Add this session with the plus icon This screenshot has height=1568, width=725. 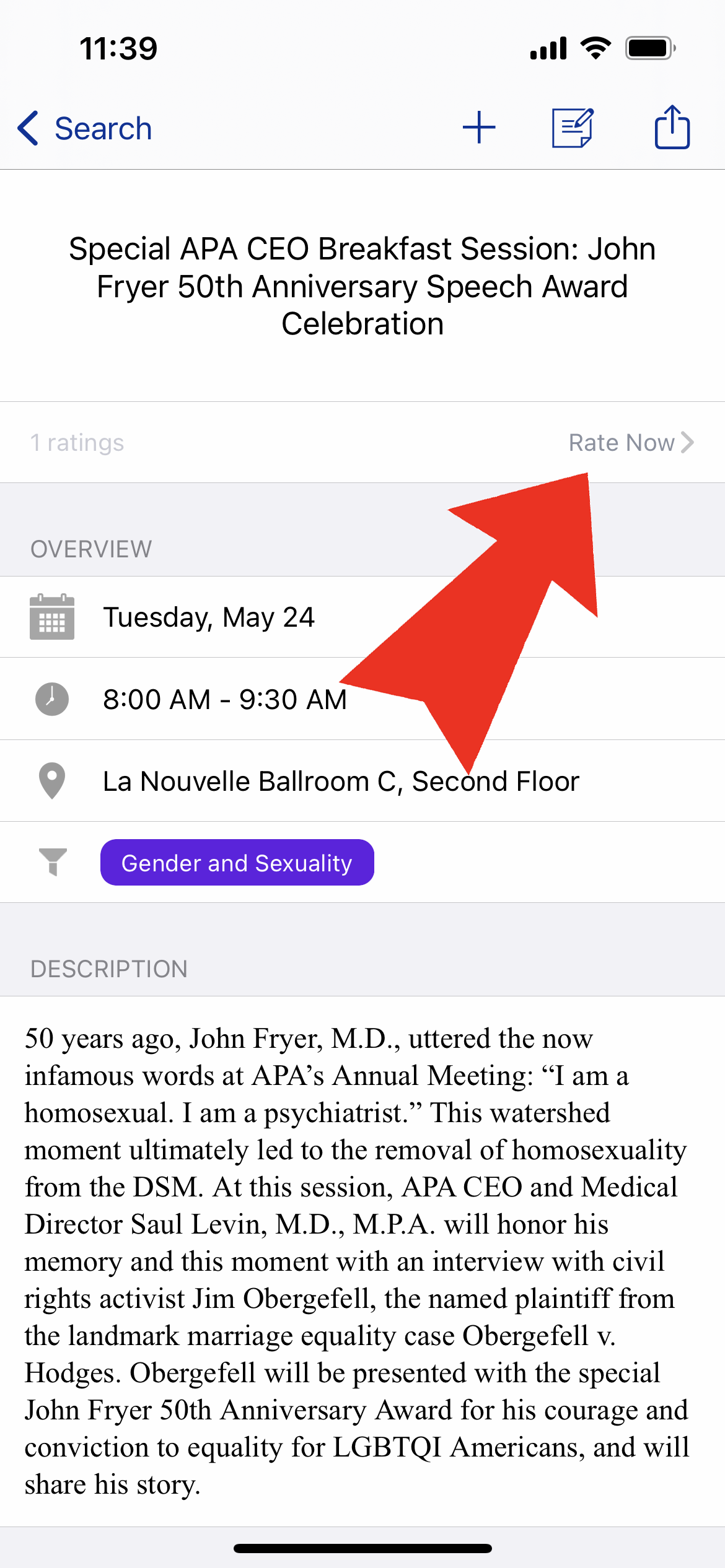[479, 128]
